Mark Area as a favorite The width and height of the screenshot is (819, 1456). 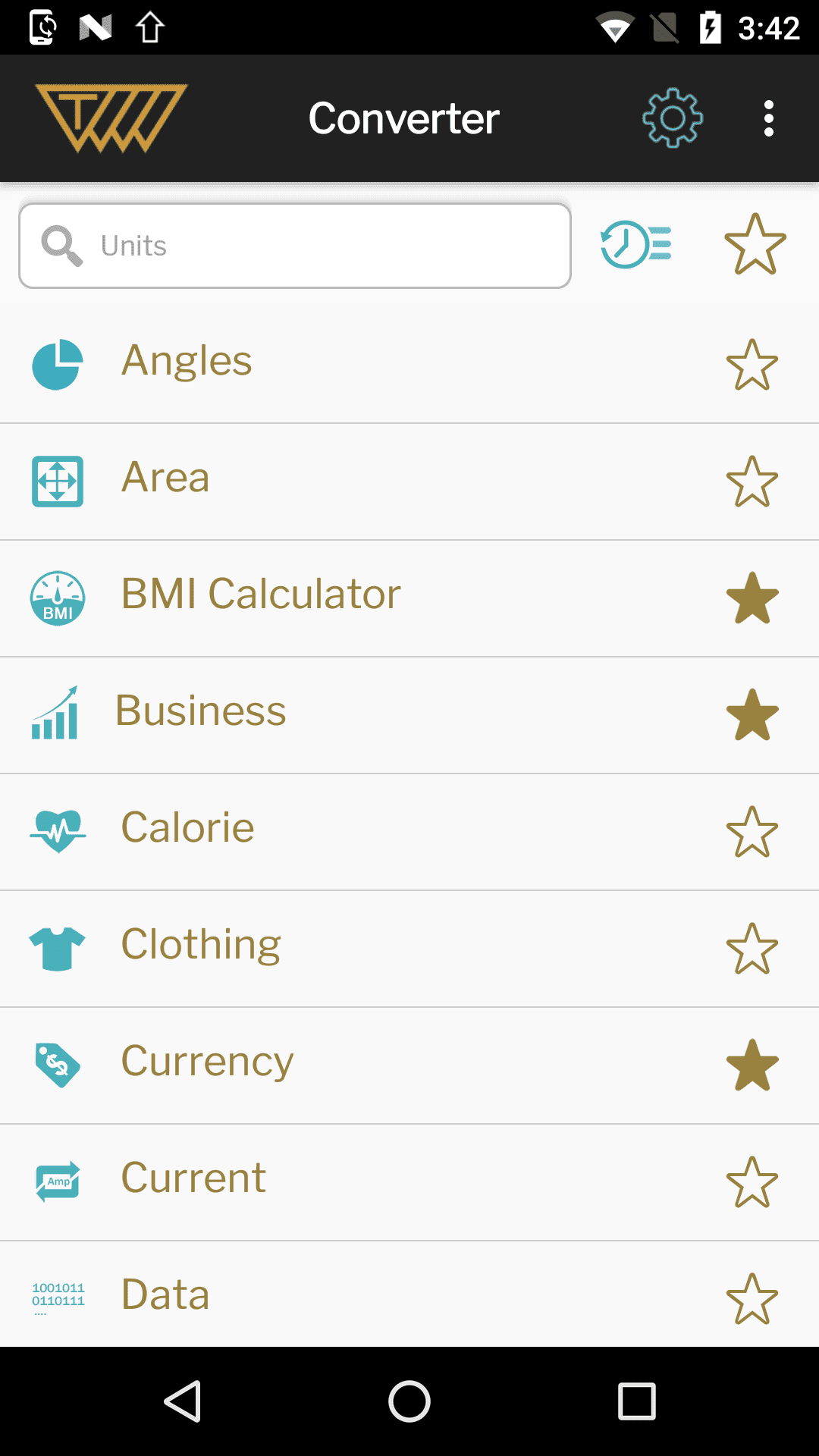pos(752,482)
